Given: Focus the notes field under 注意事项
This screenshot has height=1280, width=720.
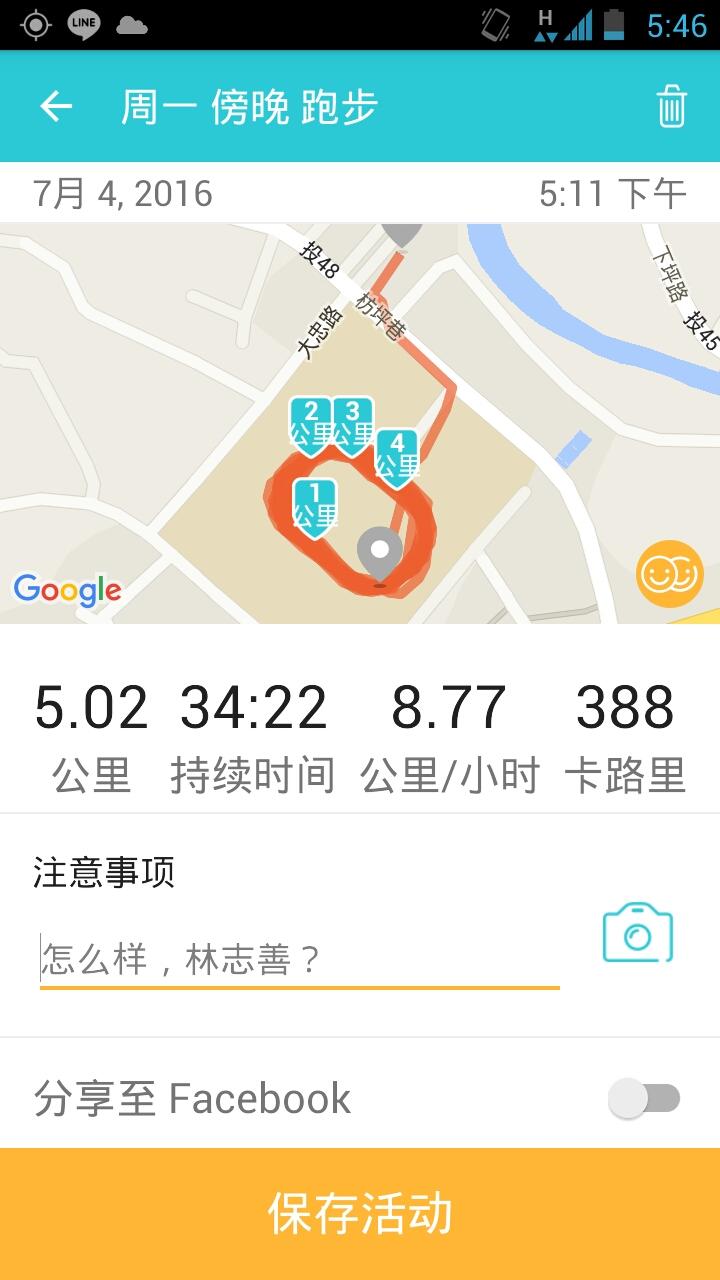Looking at the screenshot, I should [299, 960].
